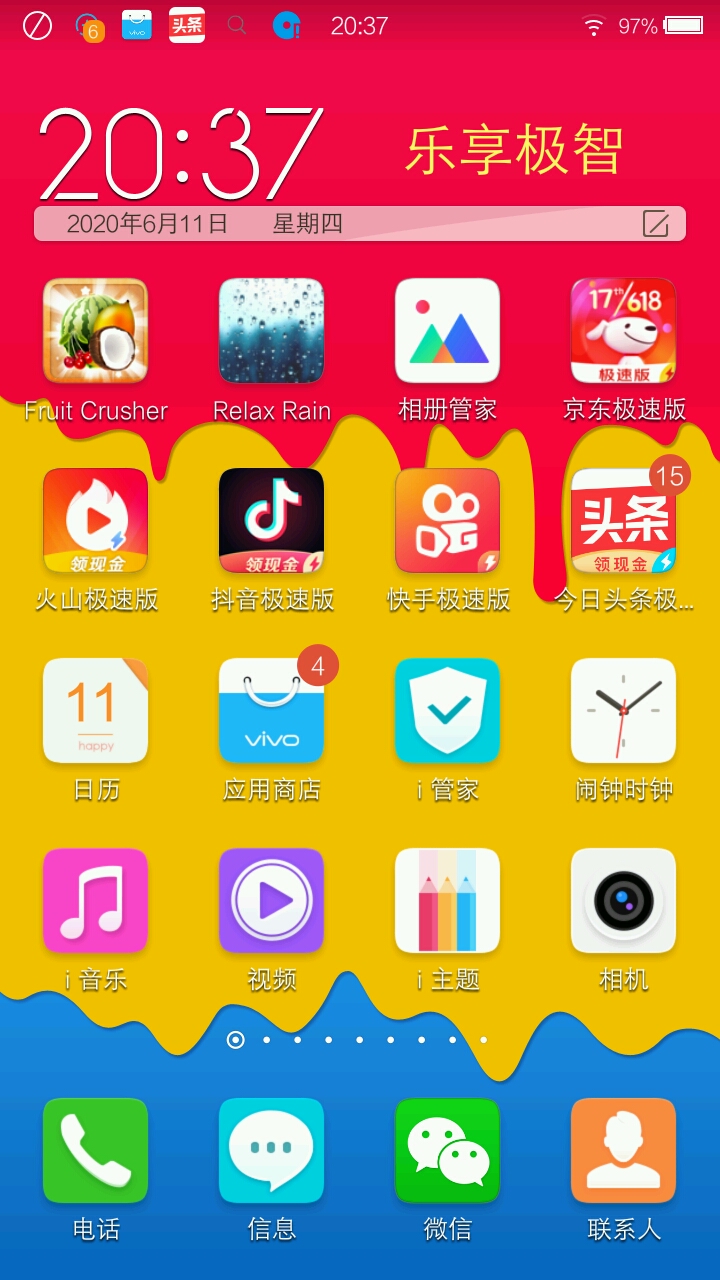This screenshot has height=1280, width=720.
Task: Launch 火山极速版
Action: coord(95,521)
